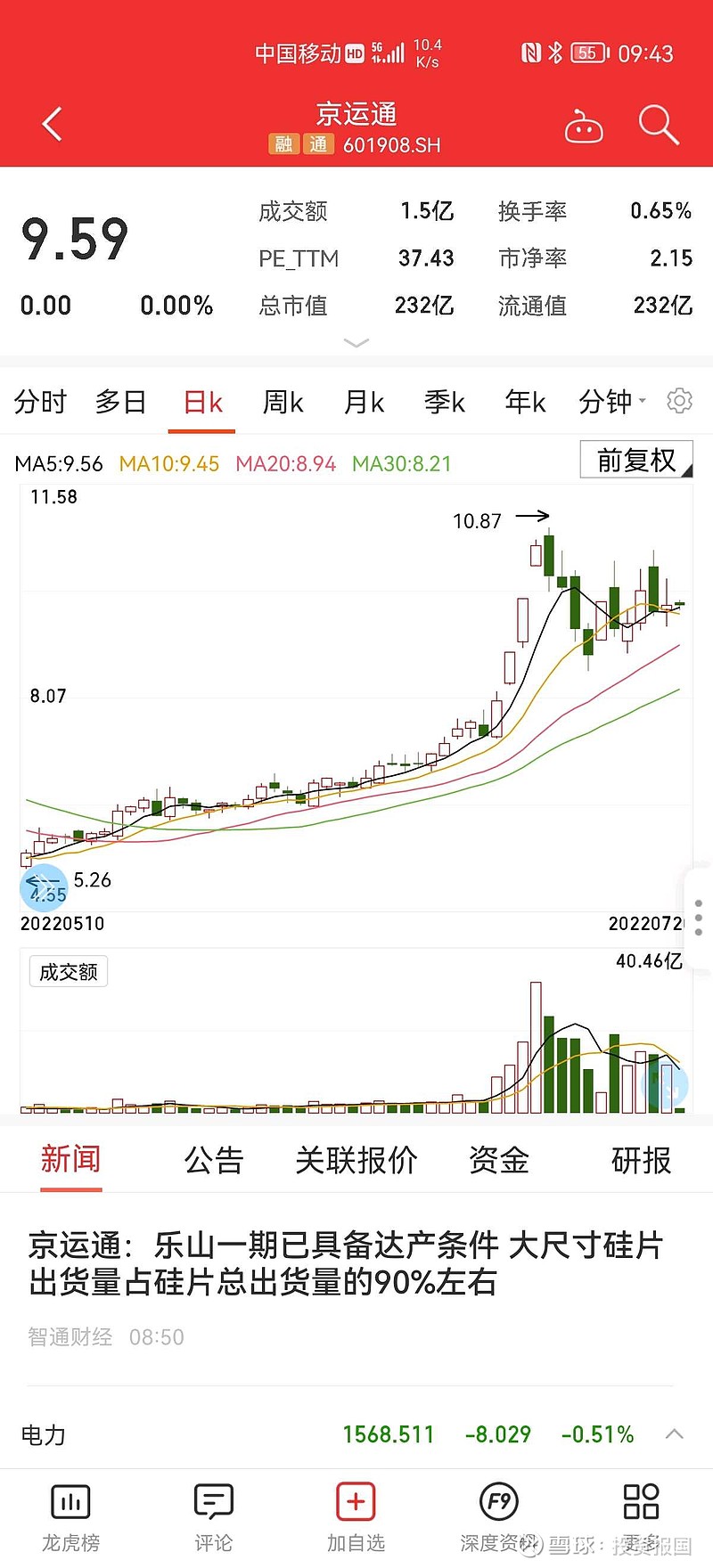
Task: Select the 年k chart tab
Action: point(525,402)
